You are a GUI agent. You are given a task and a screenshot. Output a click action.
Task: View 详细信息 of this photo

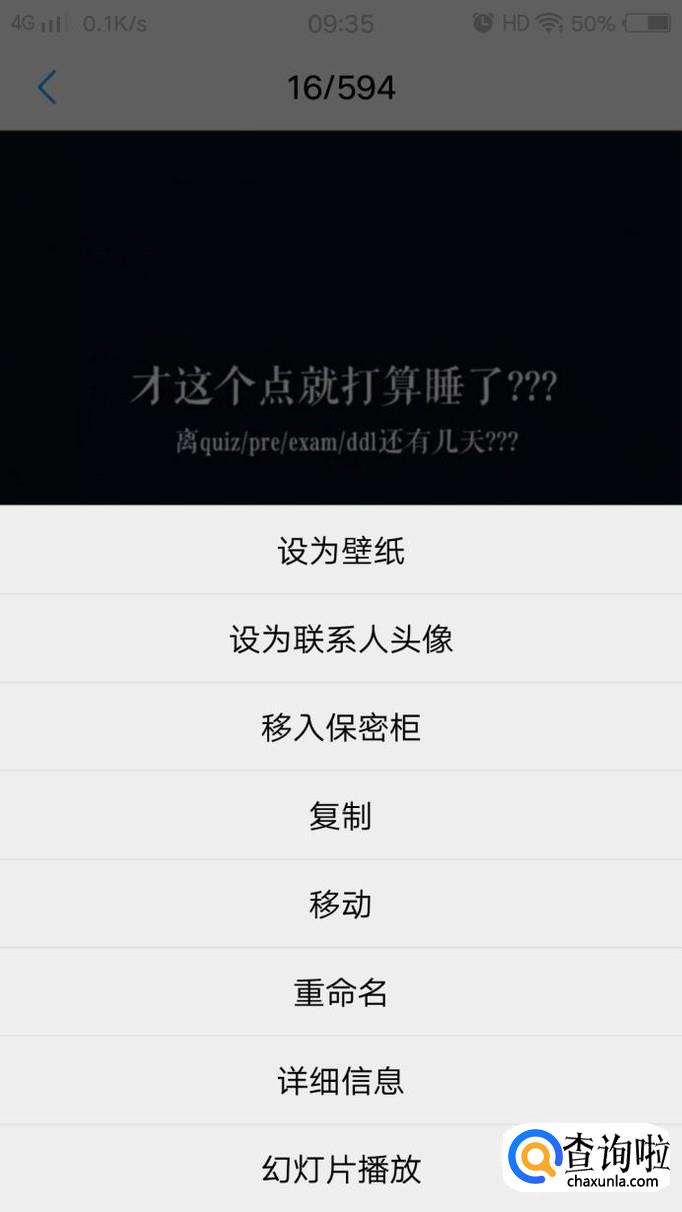click(341, 1080)
